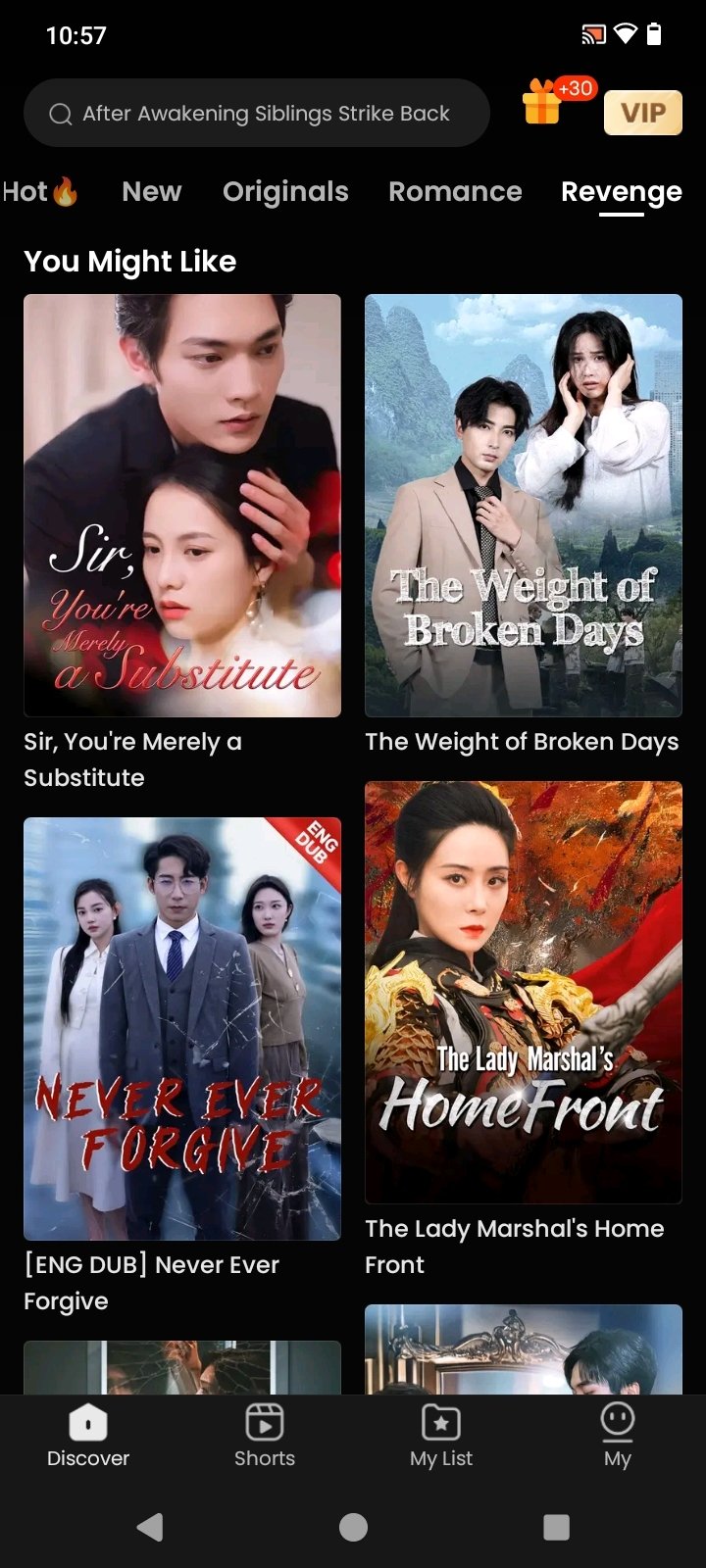
Task: Open The Lady Marshal's Home Front
Action: point(524,992)
